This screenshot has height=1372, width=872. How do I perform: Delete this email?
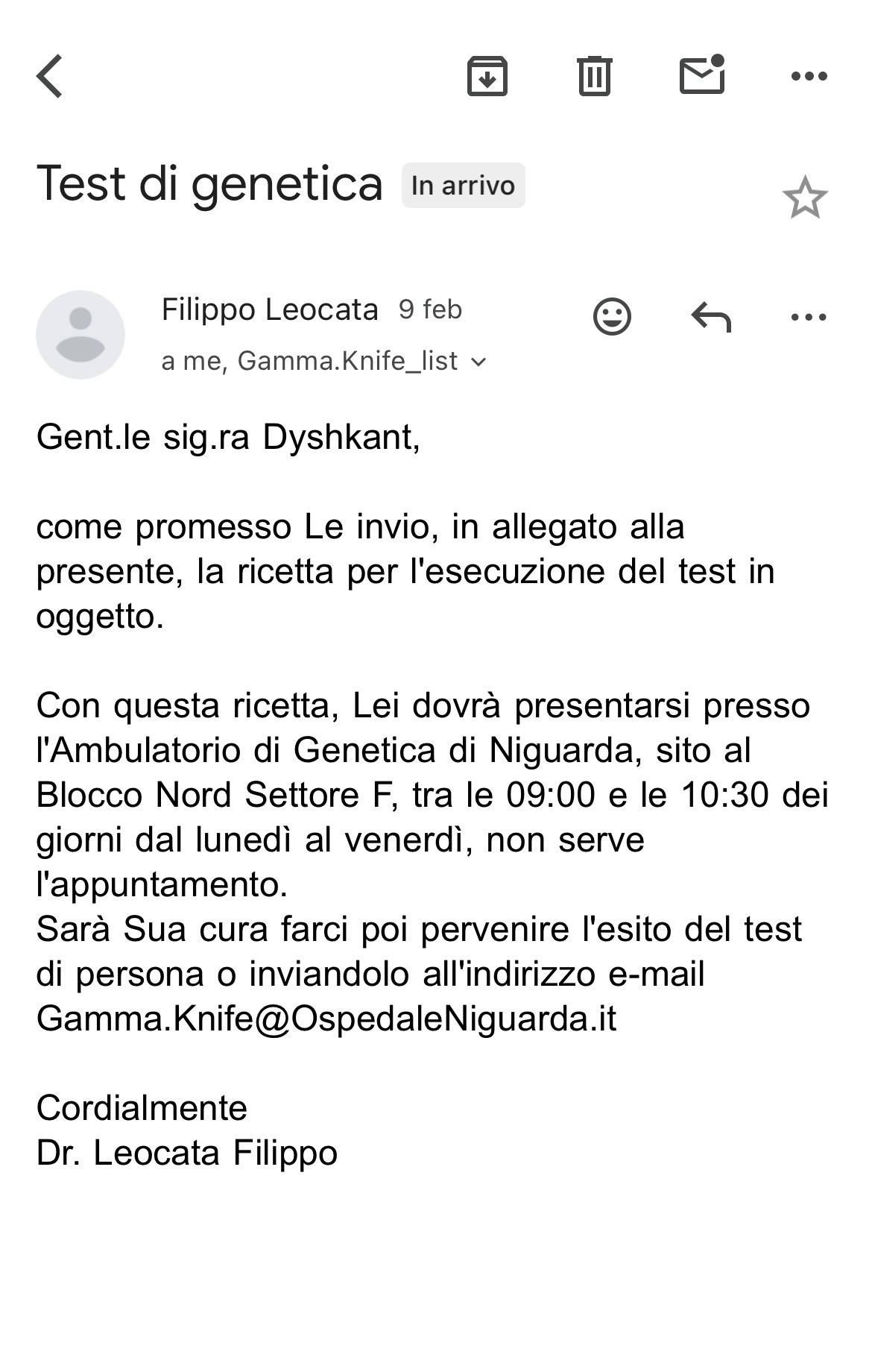tap(594, 76)
